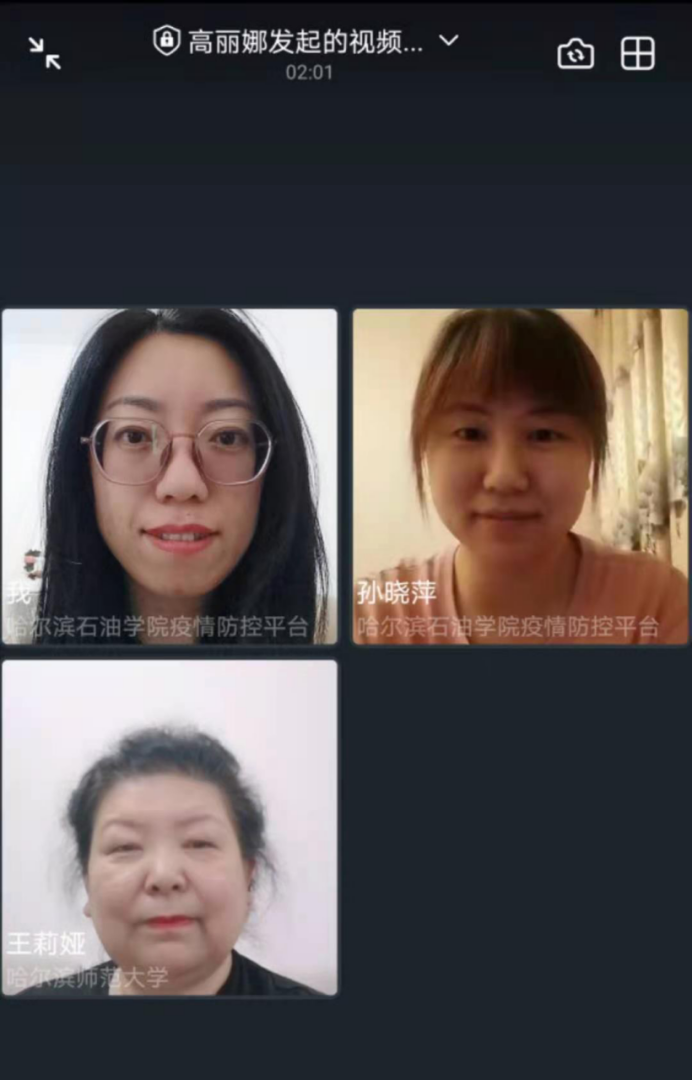This screenshot has height=1080, width=693.
Task: Enlarge 孙晓萍's video tile
Action: pos(520,476)
